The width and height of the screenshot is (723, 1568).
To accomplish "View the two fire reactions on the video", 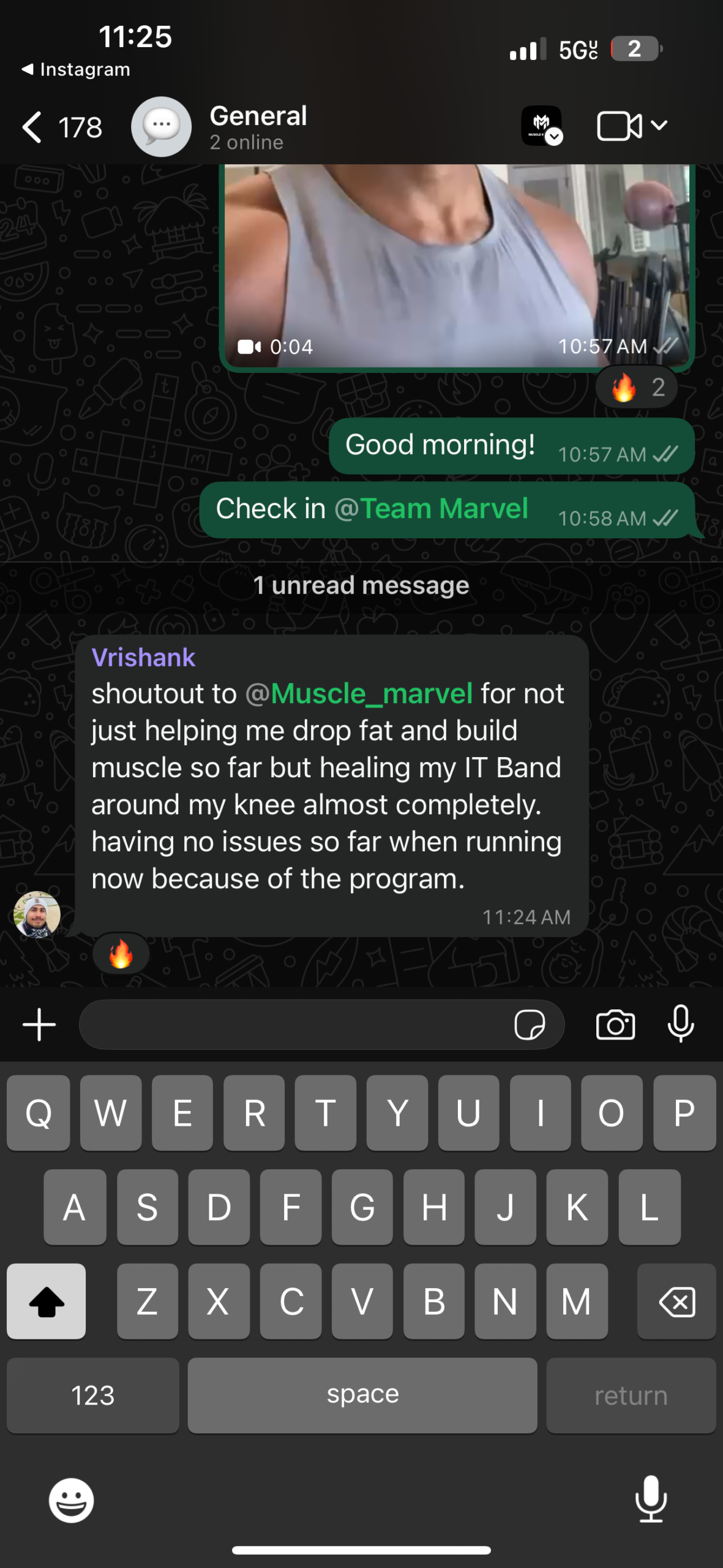I will click(637, 387).
